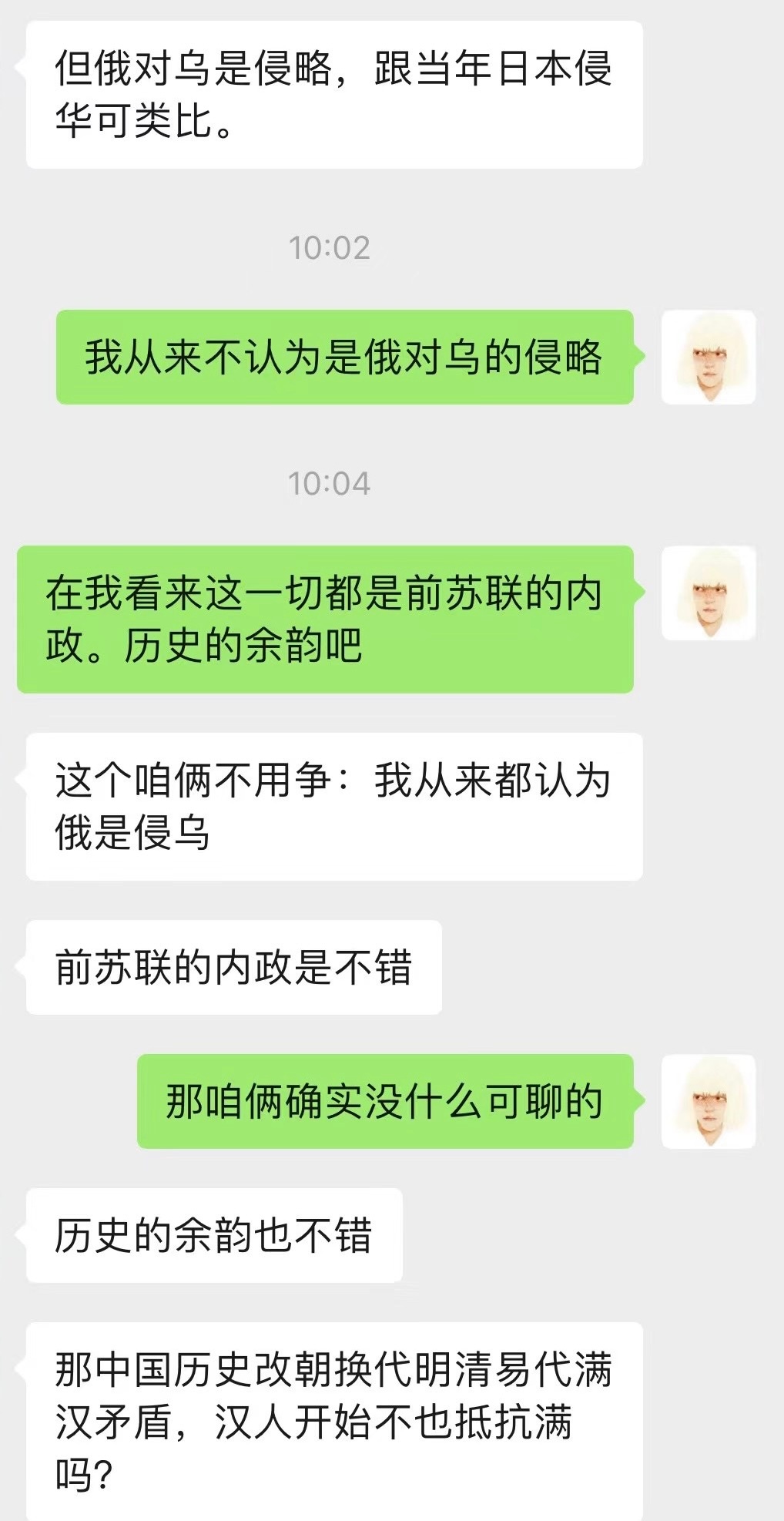
Task: Tap the avatar next to '在我看来这一切都是前苏联的内政' message
Action: click(x=708, y=593)
